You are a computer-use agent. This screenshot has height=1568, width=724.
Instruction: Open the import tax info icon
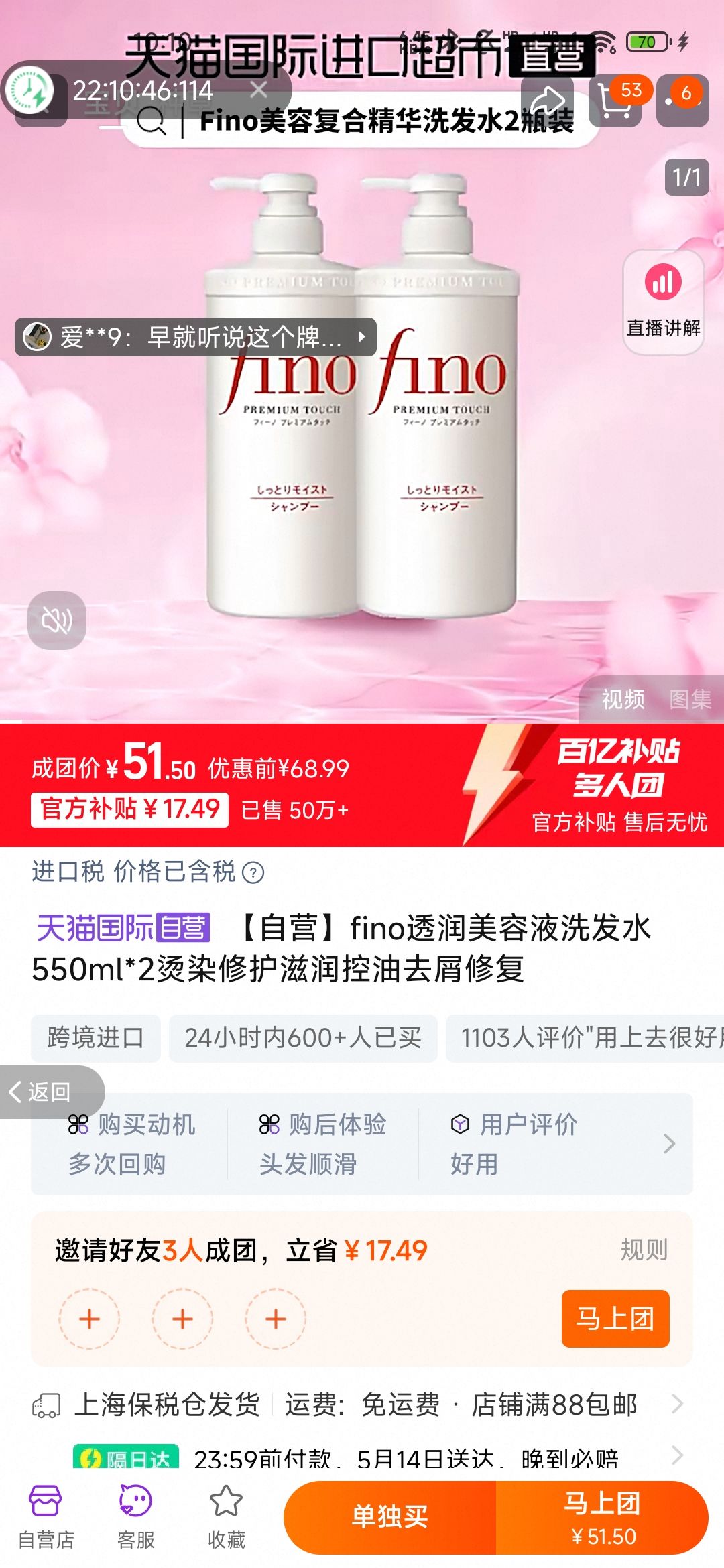[x=253, y=873]
